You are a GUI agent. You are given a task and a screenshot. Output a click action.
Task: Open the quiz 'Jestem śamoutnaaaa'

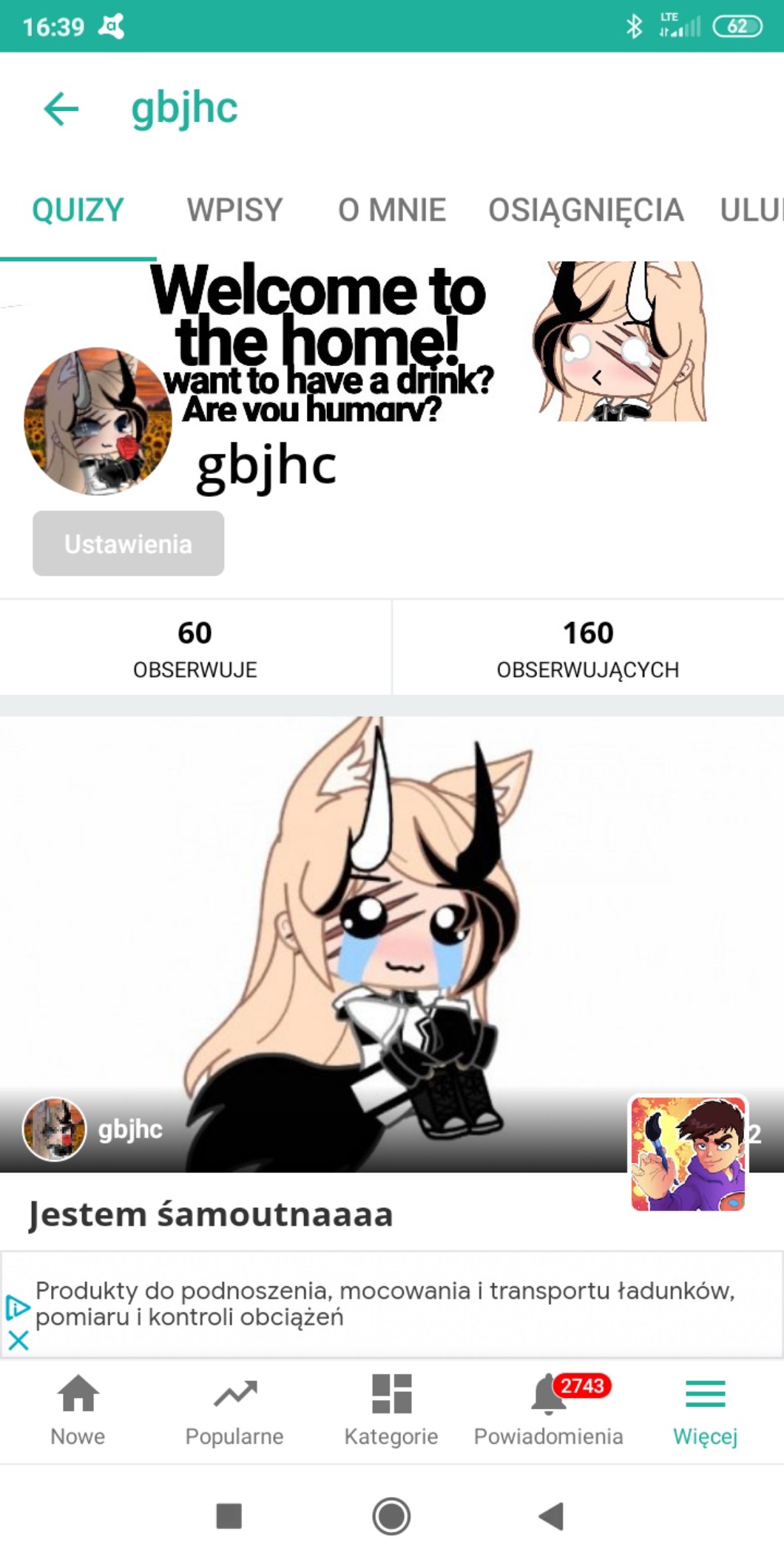click(211, 1214)
